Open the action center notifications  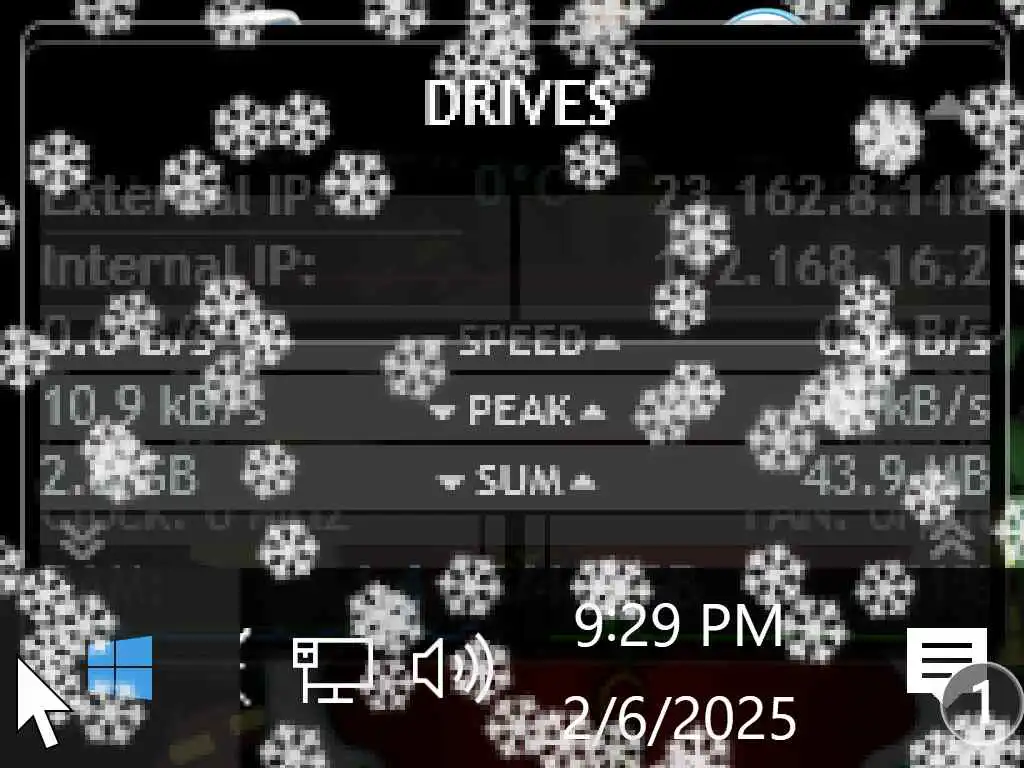pos(947,667)
